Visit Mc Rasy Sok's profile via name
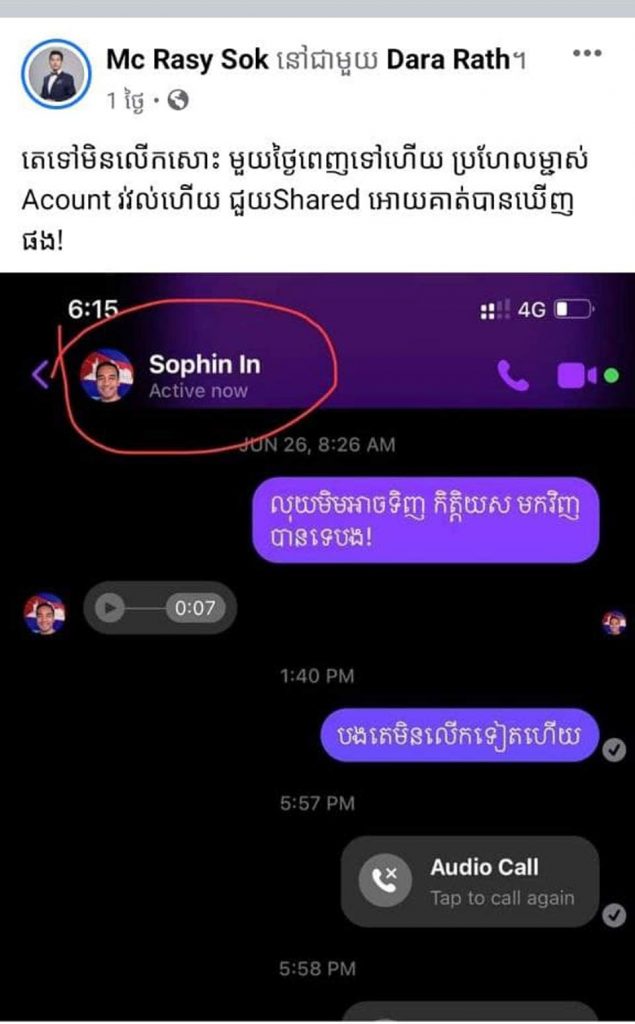Image resolution: width=635 pixels, height=1024 pixels. point(188,59)
